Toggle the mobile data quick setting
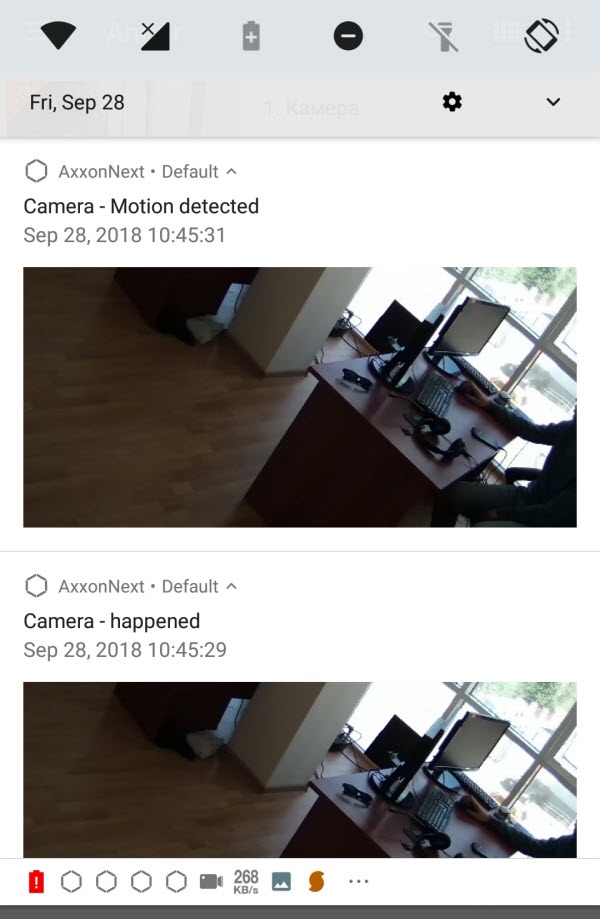 pos(155,37)
